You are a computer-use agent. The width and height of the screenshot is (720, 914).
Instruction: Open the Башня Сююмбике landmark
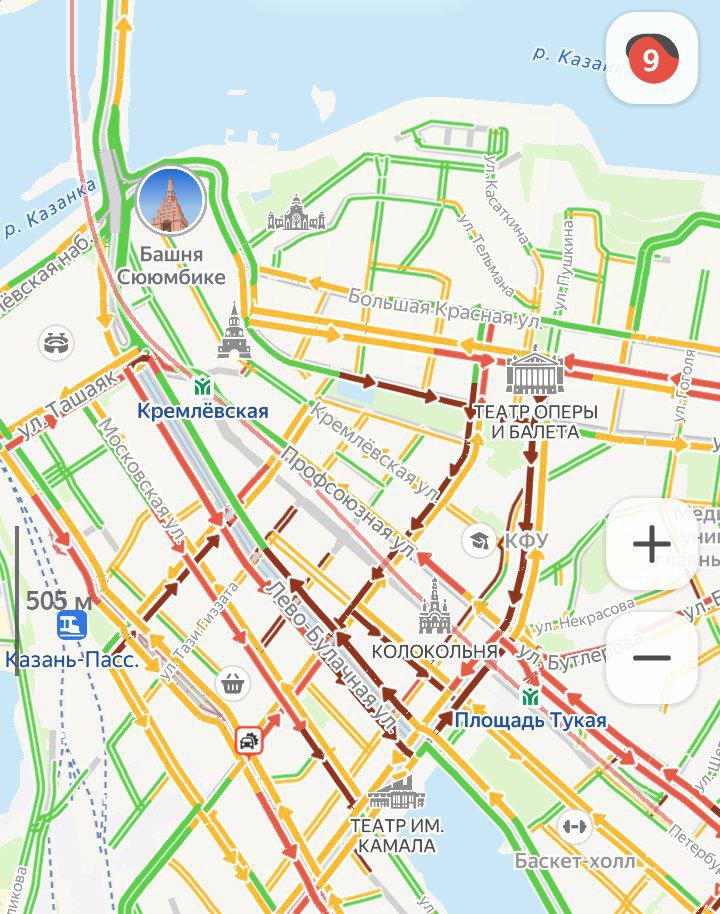coord(171,200)
